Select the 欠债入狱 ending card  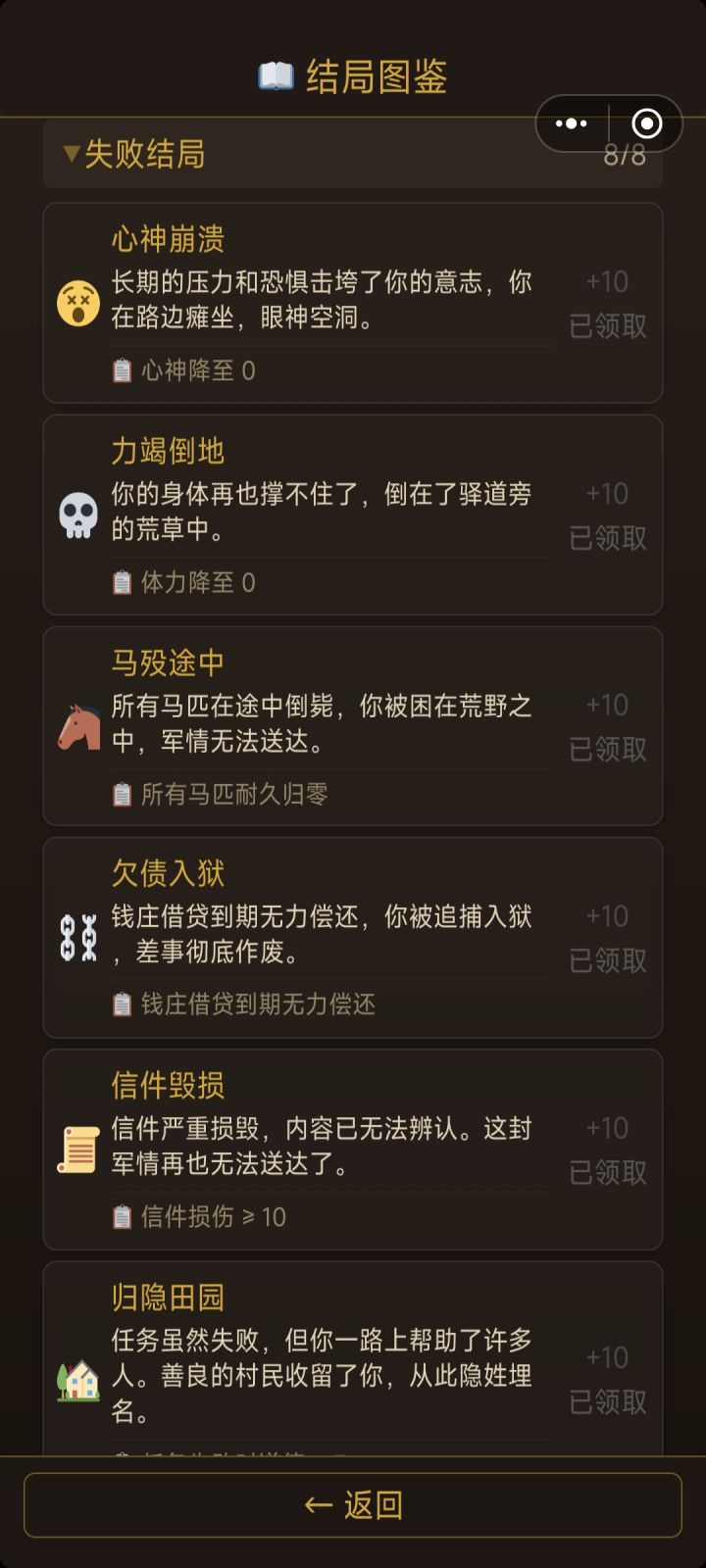353,933
